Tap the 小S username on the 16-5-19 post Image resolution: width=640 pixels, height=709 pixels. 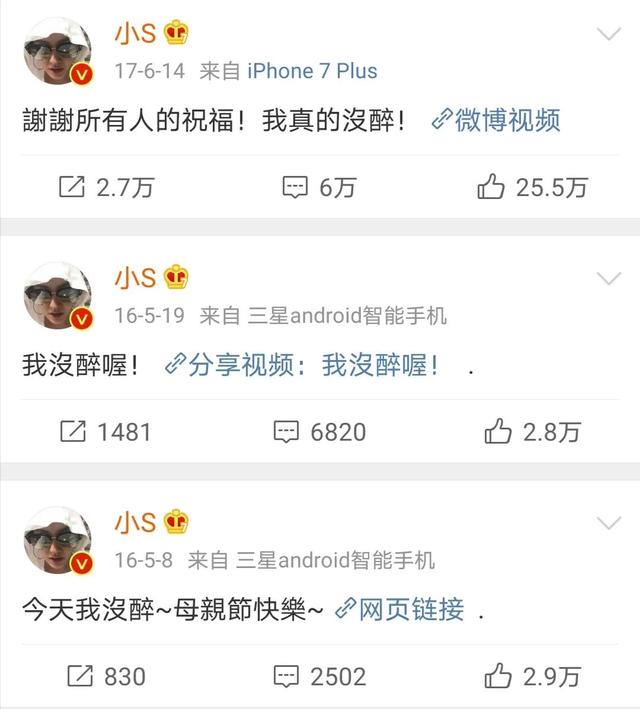tap(134, 277)
